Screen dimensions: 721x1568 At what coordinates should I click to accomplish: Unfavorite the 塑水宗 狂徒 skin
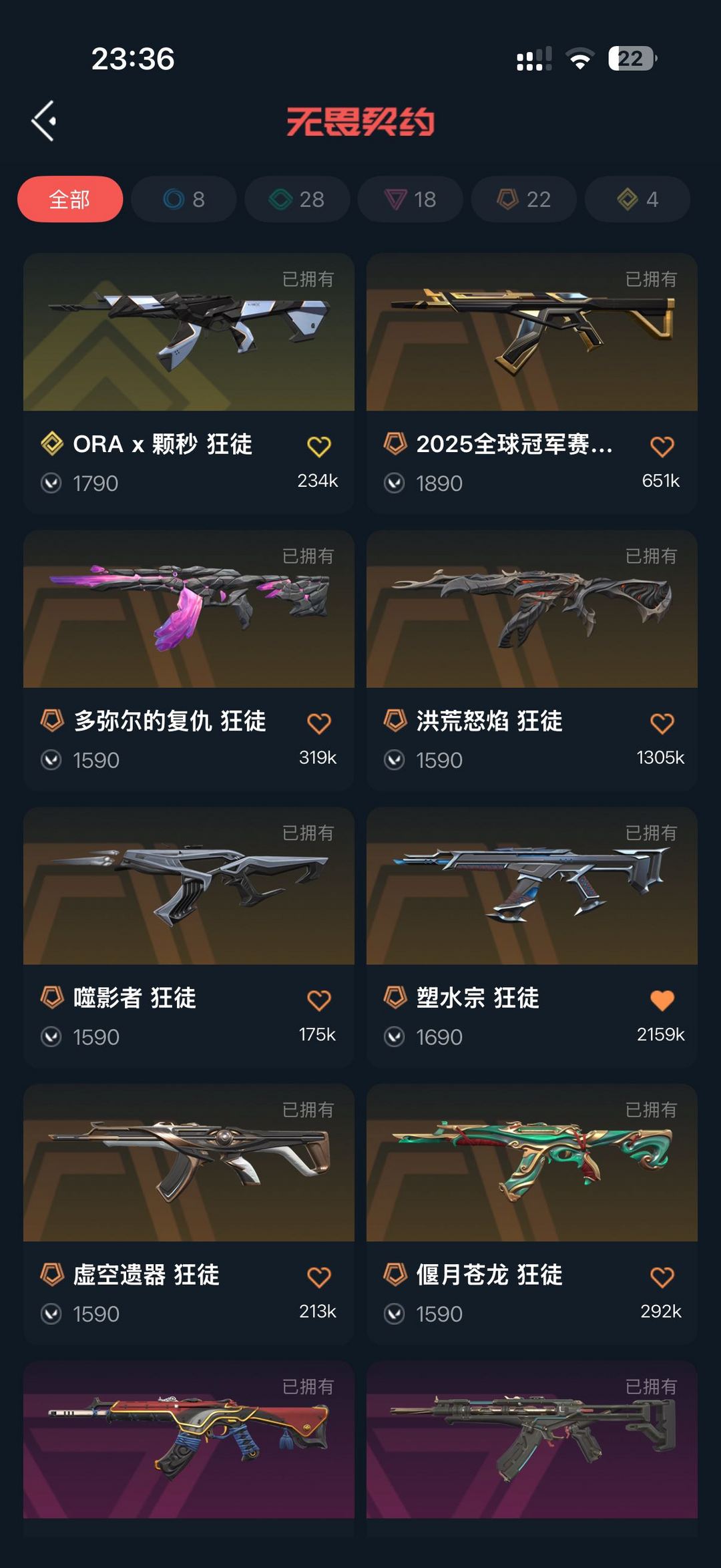664,998
